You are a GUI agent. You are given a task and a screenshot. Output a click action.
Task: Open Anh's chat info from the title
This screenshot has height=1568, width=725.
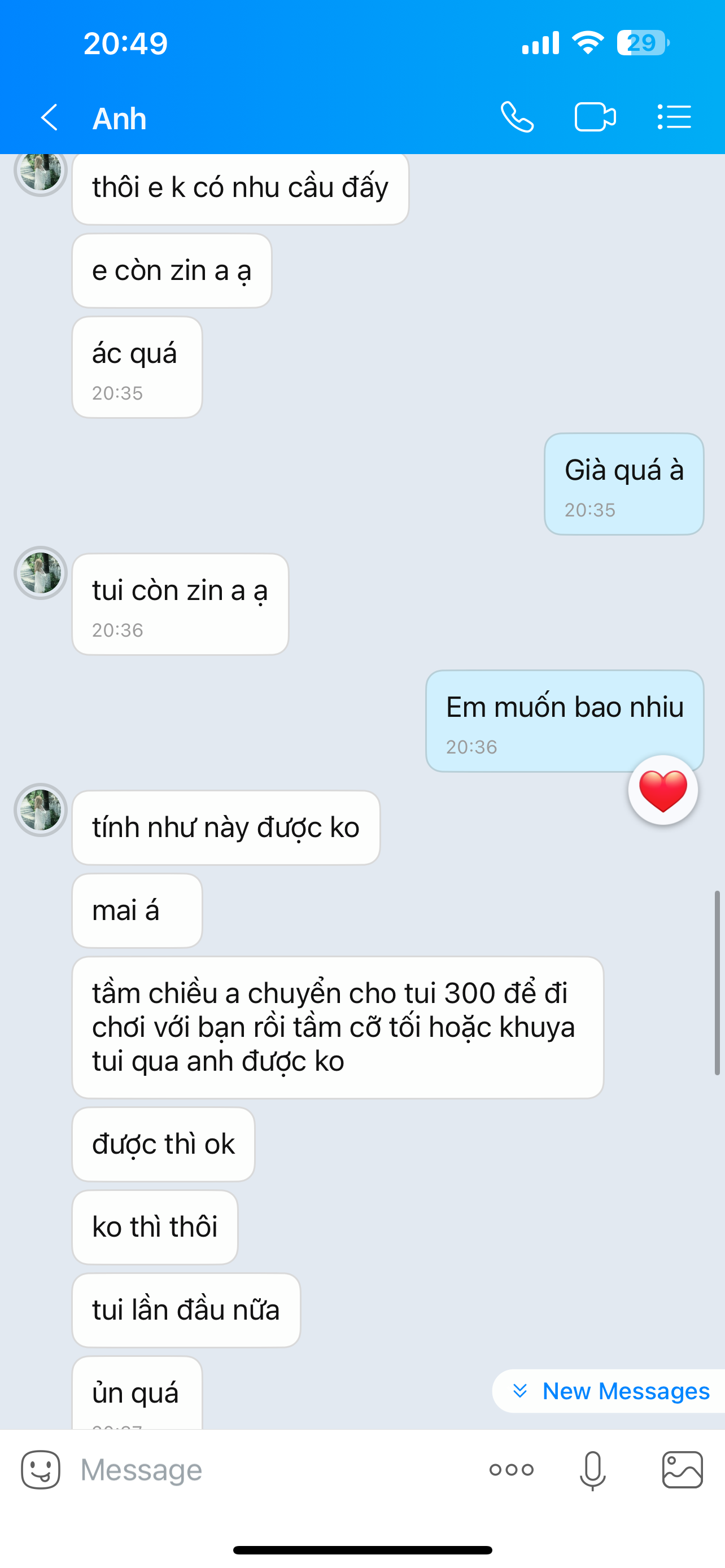pos(119,118)
